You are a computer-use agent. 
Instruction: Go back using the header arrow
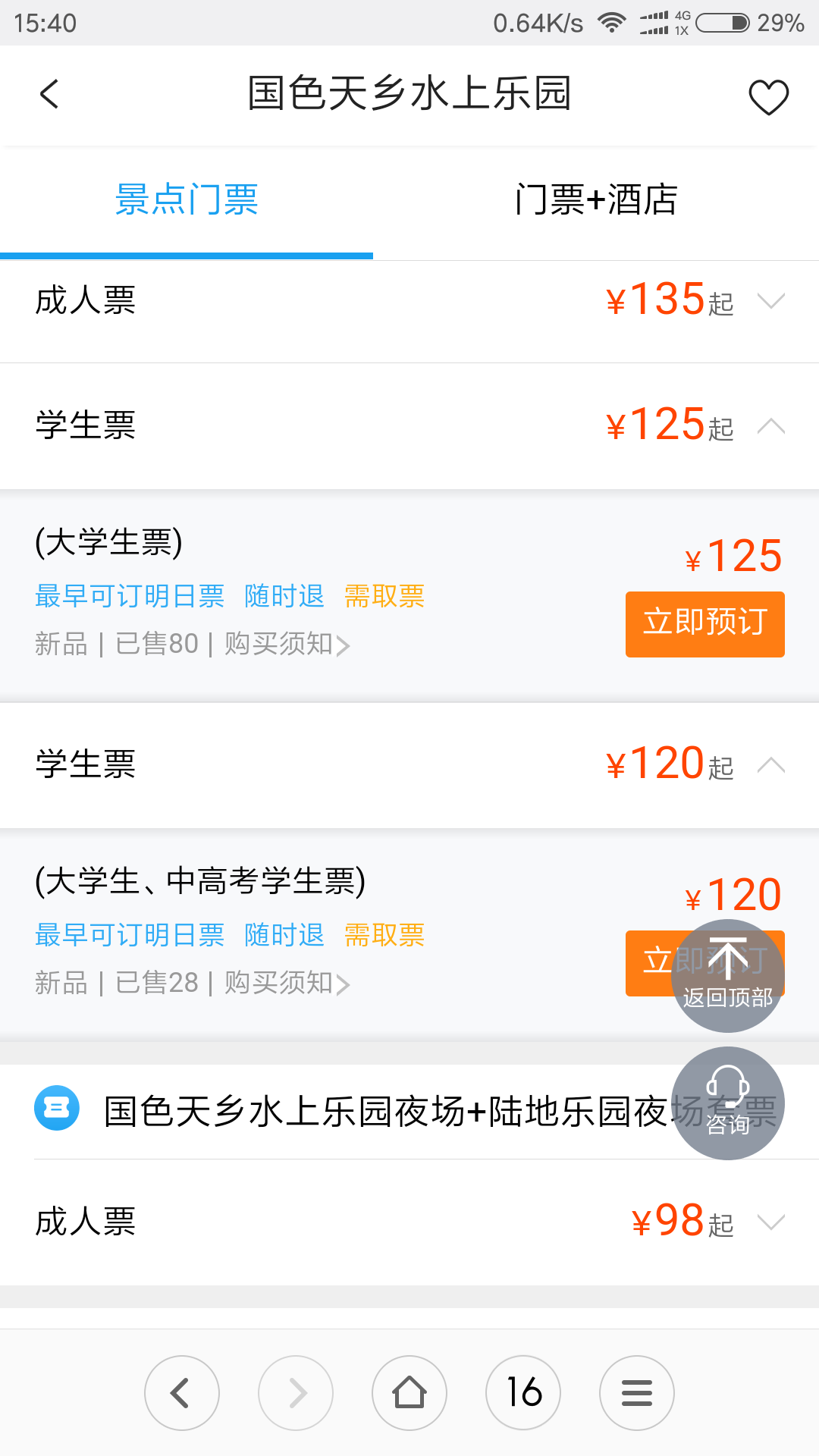(x=49, y=95)
